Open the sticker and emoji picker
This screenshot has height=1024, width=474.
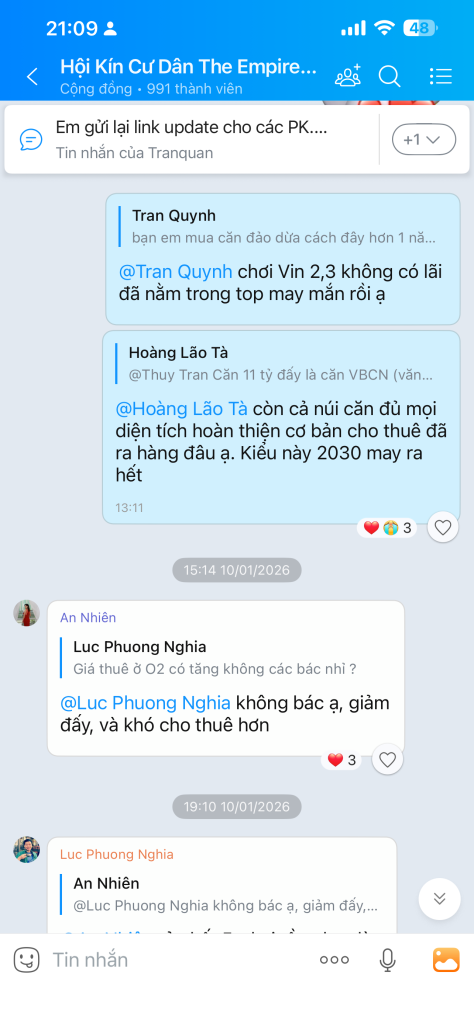click(x=27, y=959)
